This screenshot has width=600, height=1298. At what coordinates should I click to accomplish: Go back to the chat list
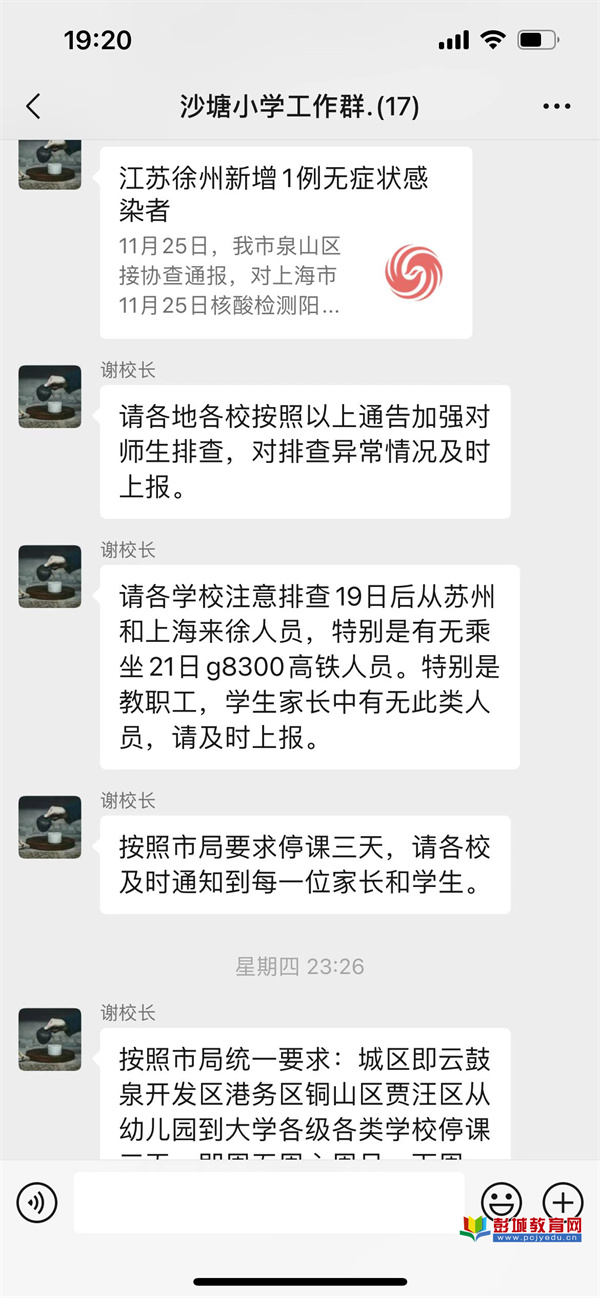(x=34, y=106)
